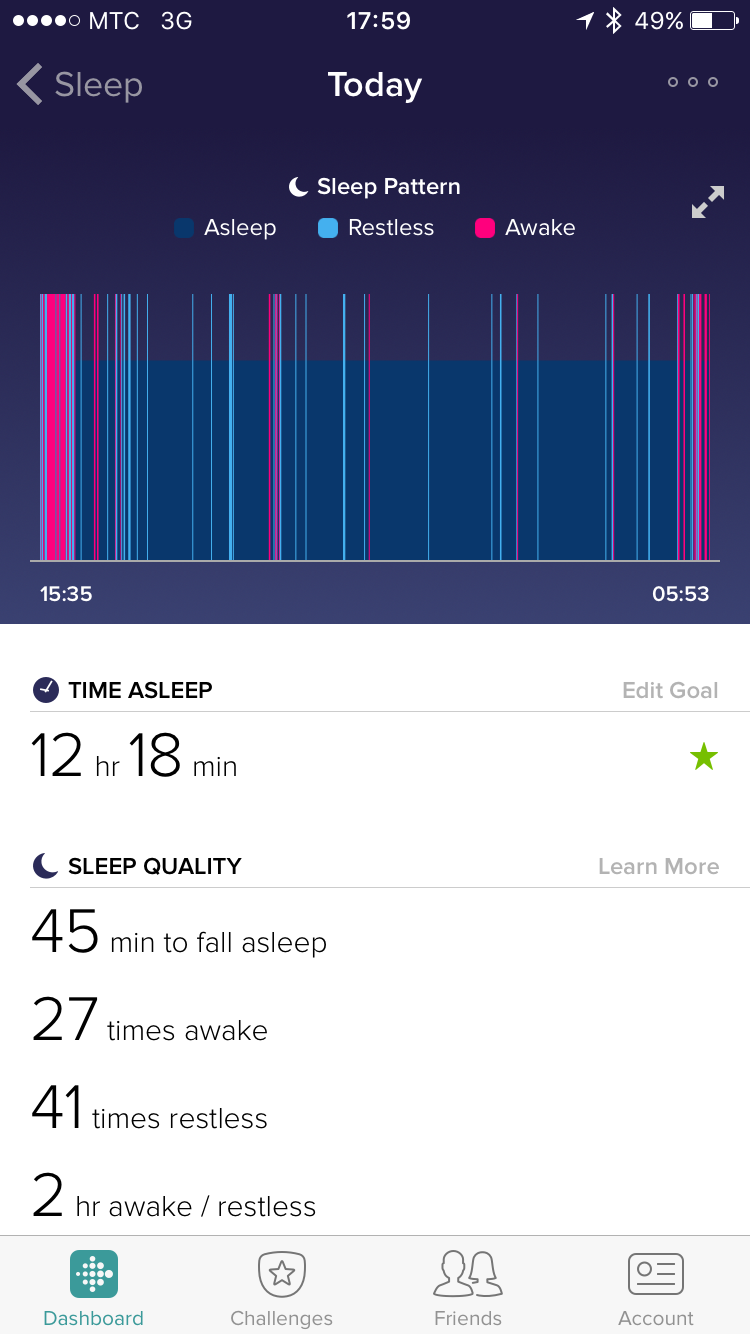Go back to the Sleep screen
The image size is (750, 1334).
pyautogui.click(x=80, y=85)
